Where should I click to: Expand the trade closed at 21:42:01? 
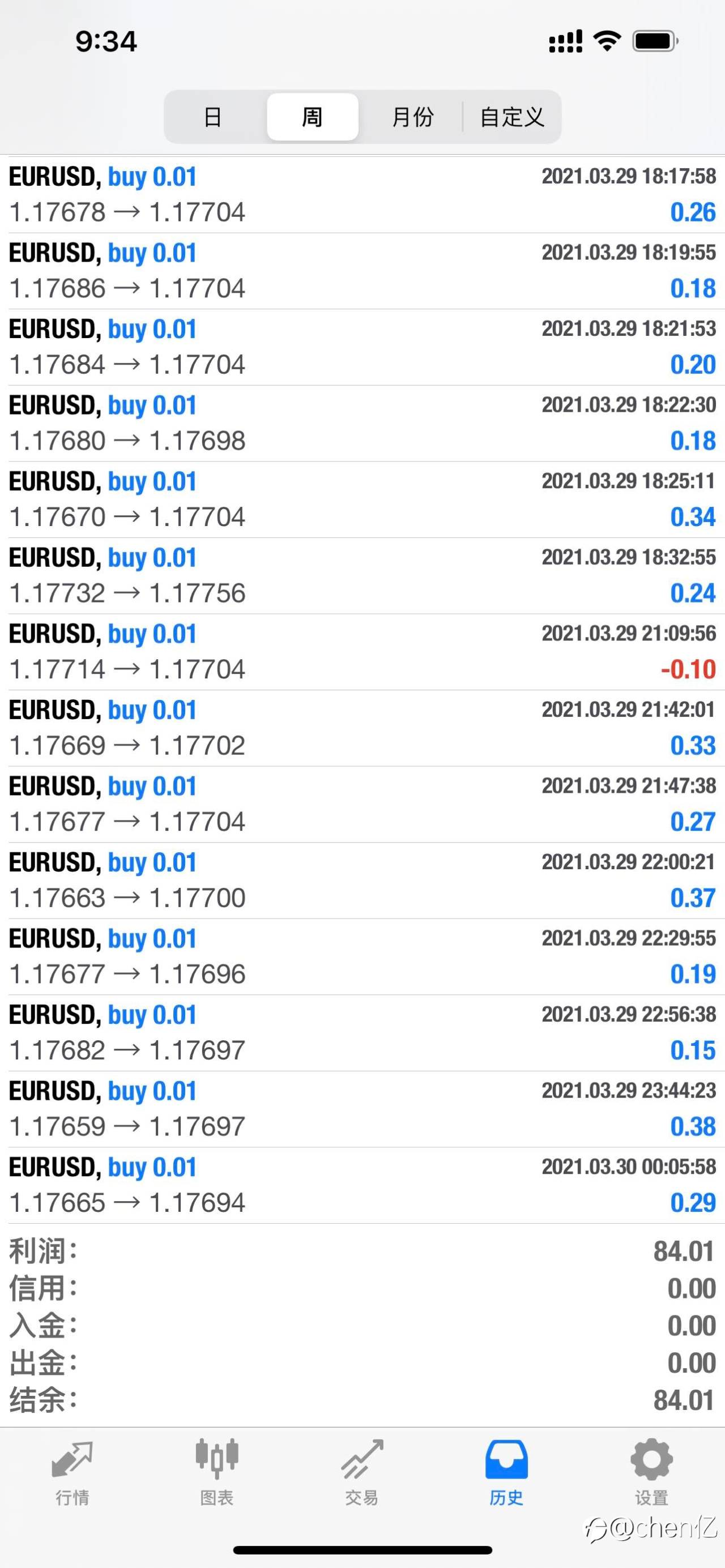coord(362,728)
